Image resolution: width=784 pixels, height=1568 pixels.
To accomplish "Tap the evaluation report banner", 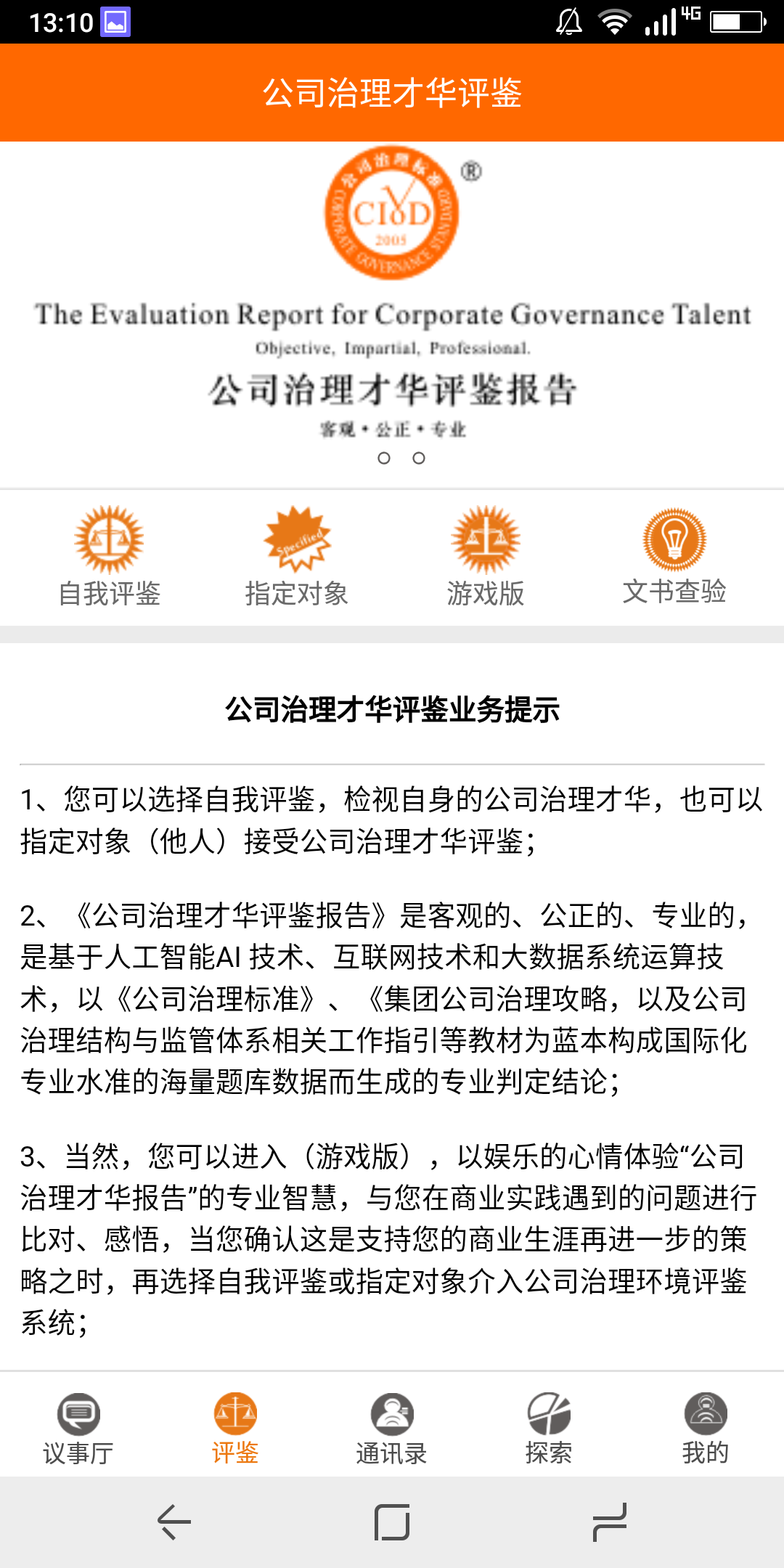I will pyautogui.click(x=392, y=305).
